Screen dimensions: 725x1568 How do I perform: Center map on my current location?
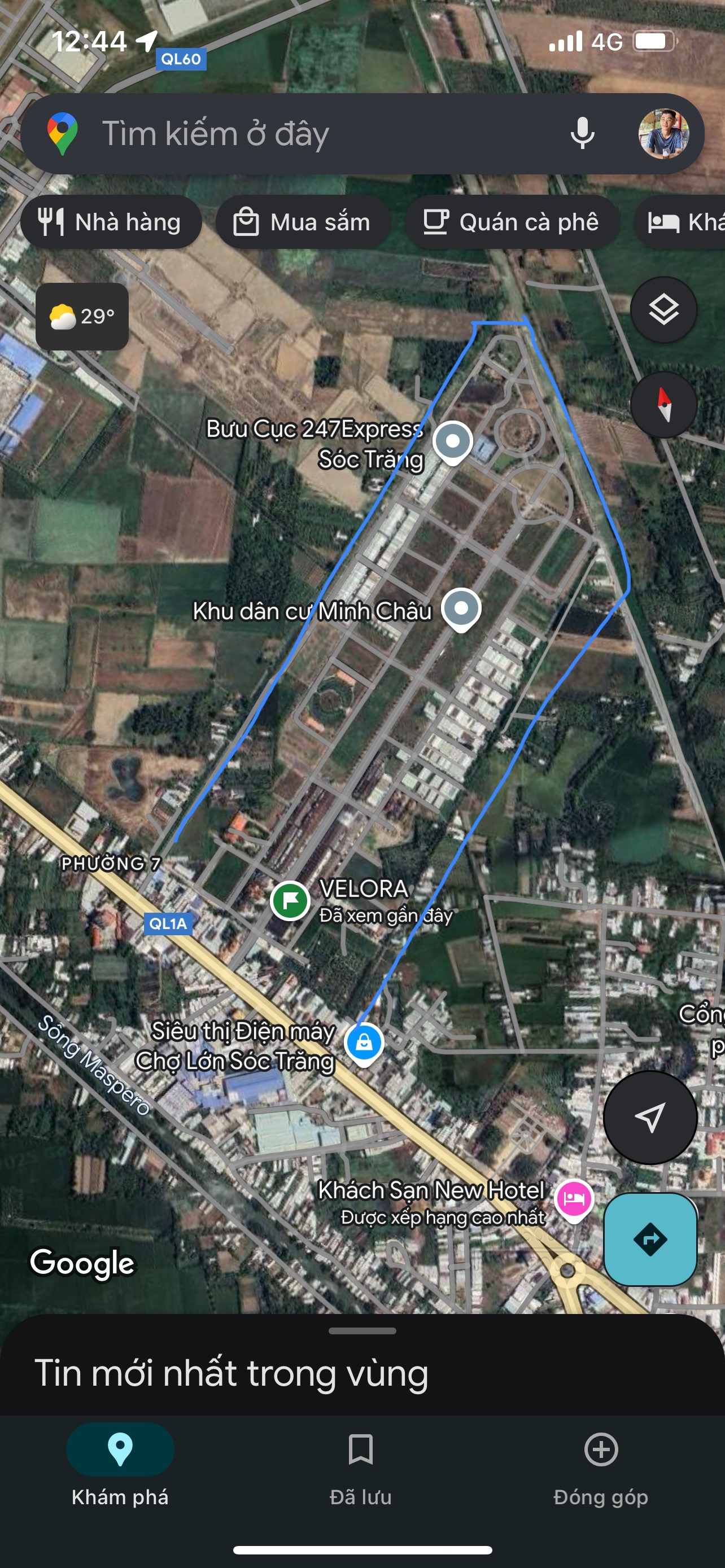pos(649,1118)
